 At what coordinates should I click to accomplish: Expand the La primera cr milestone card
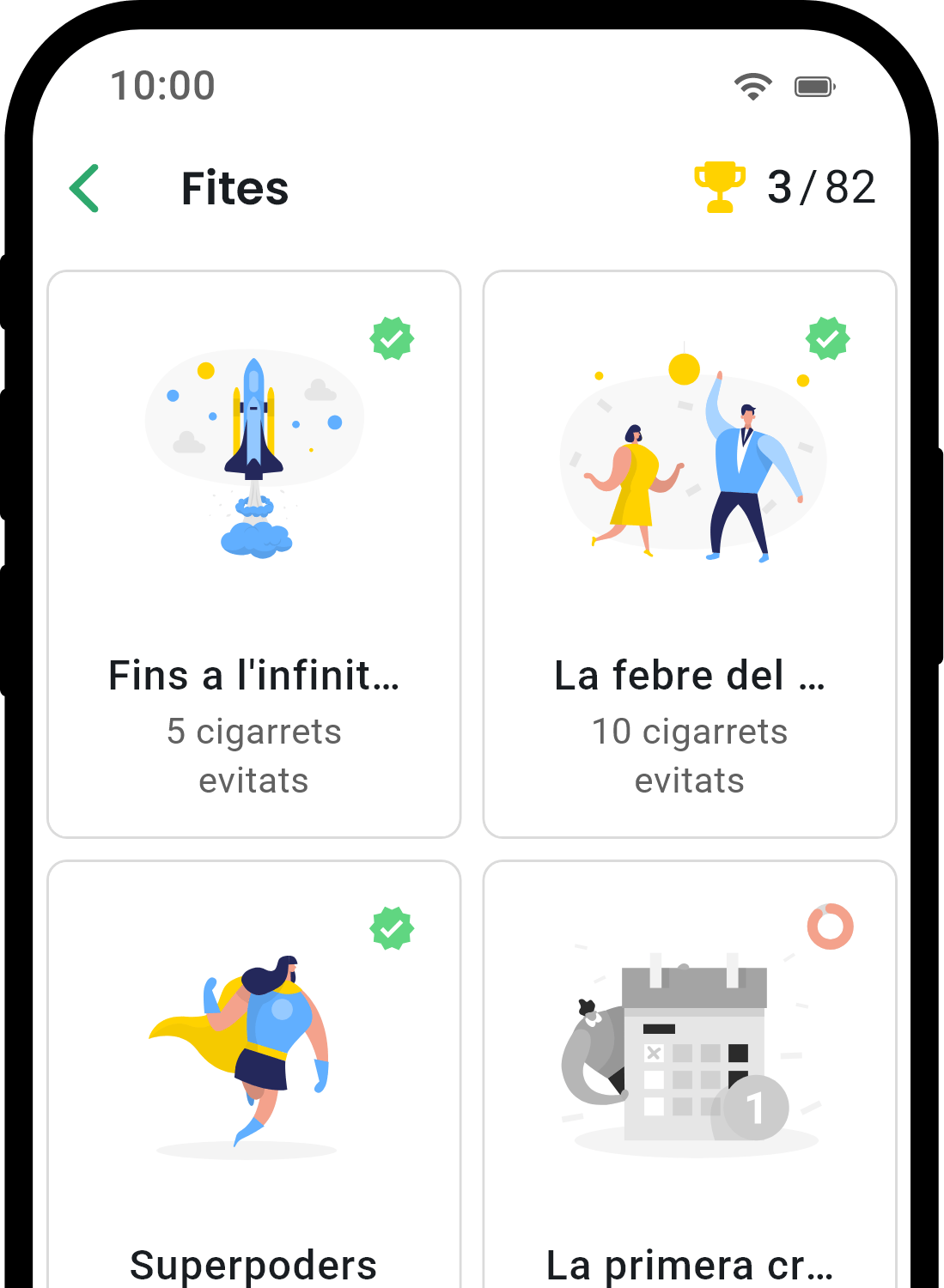click(690, 1073)
